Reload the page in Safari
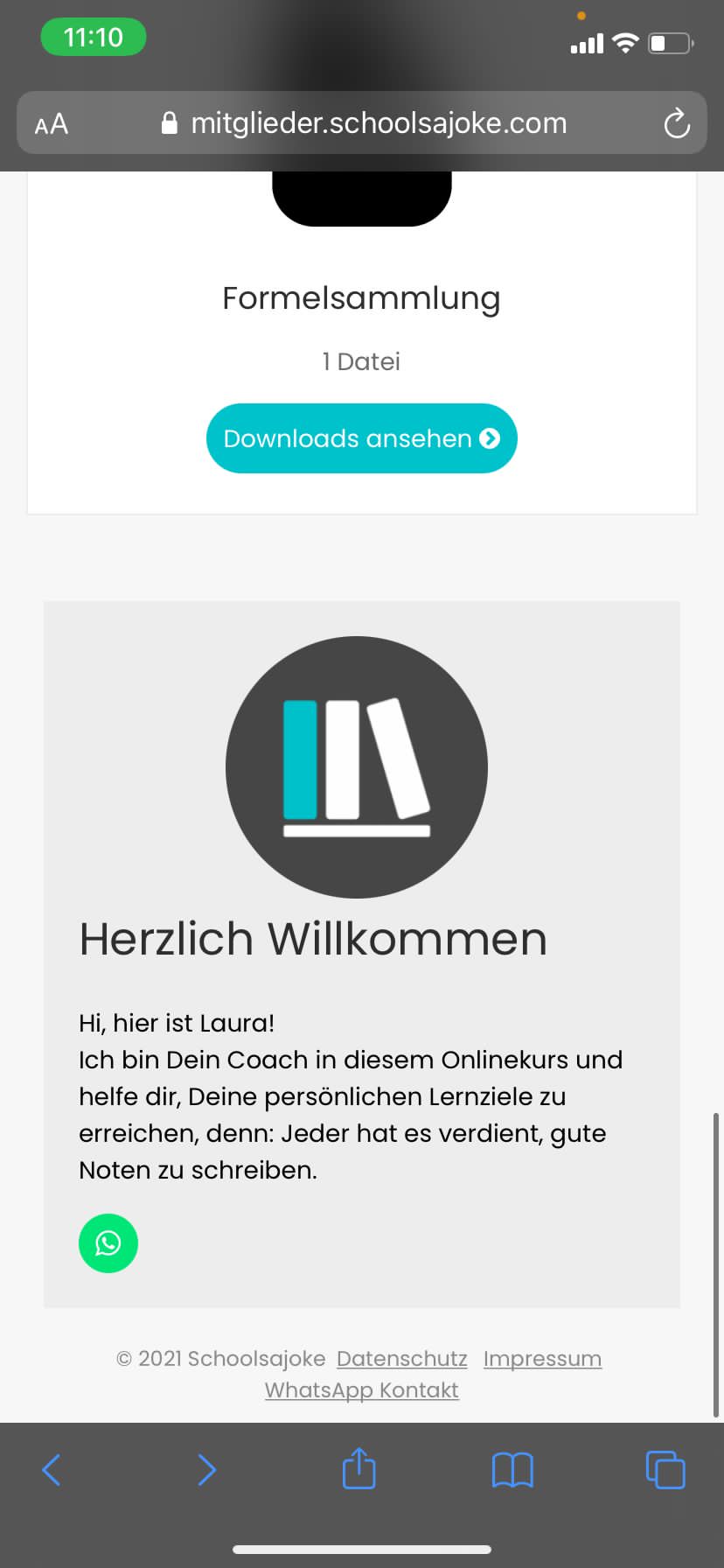This screenshot has width=724, height=1568. click(x=676, y=123)
